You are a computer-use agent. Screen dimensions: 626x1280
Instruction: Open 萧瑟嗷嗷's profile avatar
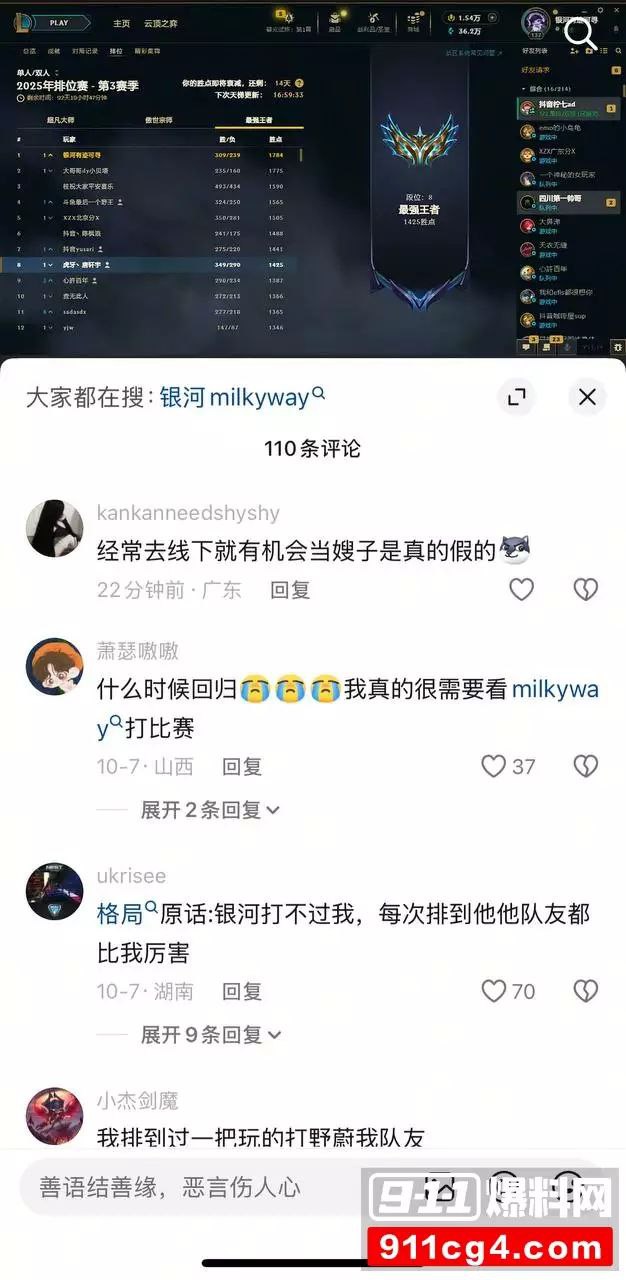[54, 667]
